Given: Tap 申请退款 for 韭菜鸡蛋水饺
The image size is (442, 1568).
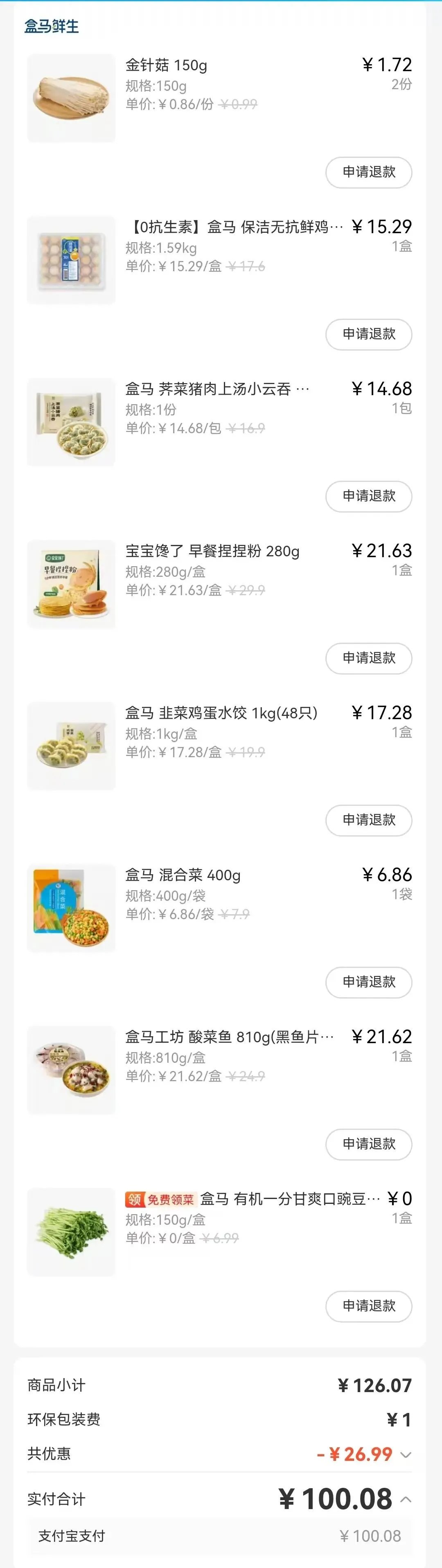Looking at the screenshot, I should (x=368, y=820).
